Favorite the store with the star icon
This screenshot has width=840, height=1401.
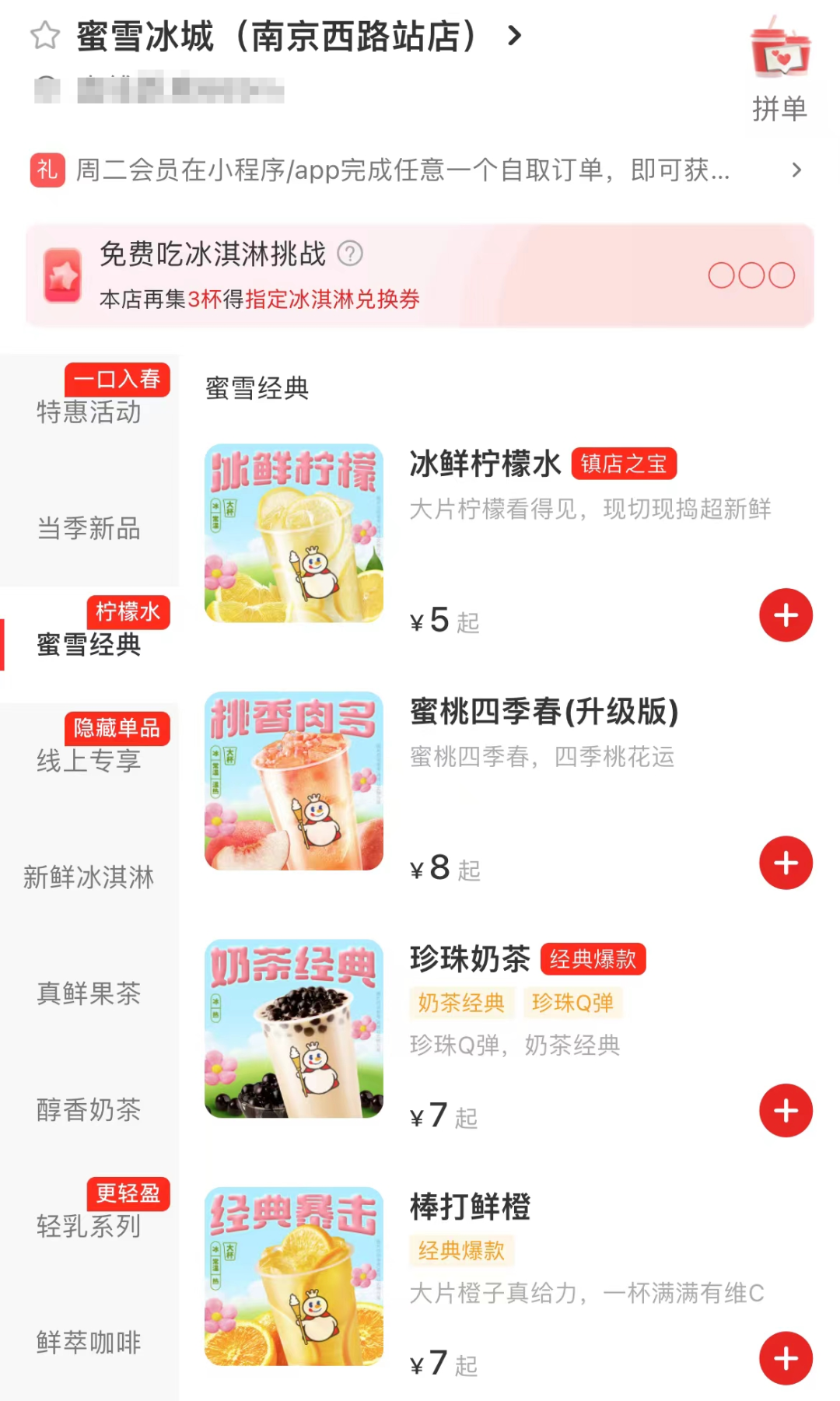click(45, 36)
